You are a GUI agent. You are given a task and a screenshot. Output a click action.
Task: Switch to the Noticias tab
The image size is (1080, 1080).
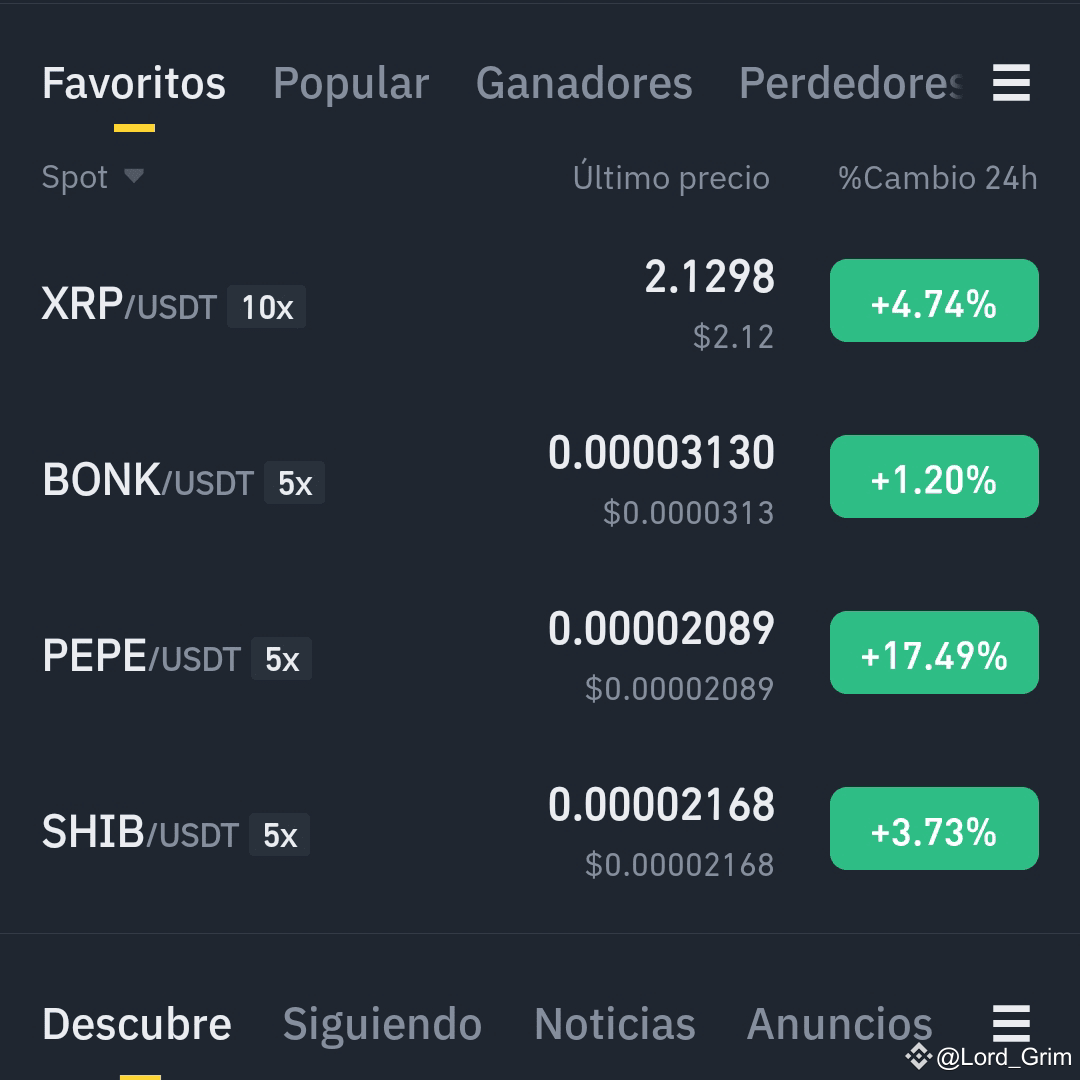[x=614, y=1024]
